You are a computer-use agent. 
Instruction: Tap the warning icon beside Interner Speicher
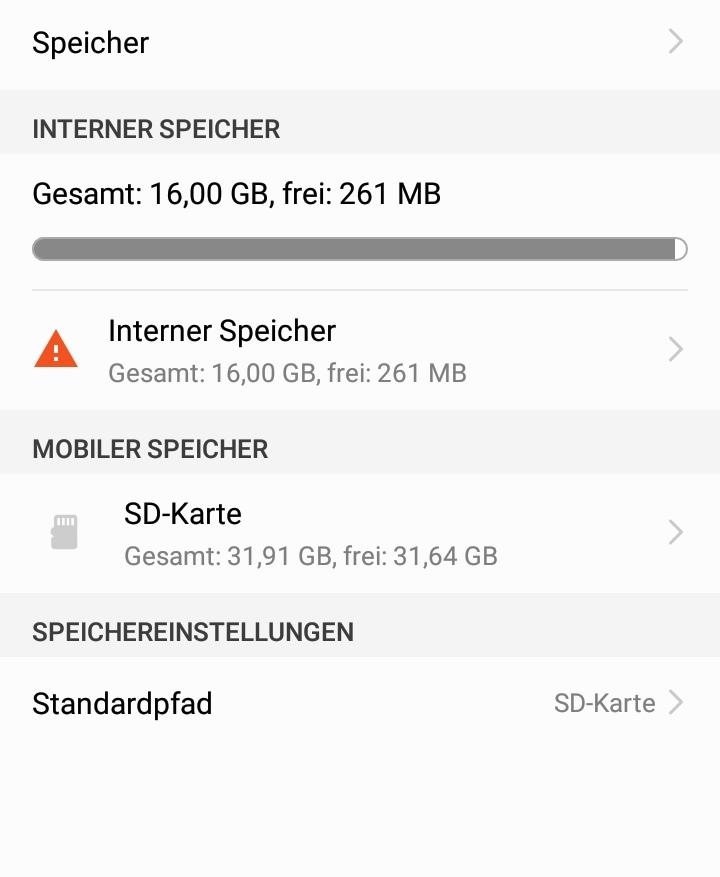click(56, 349)
